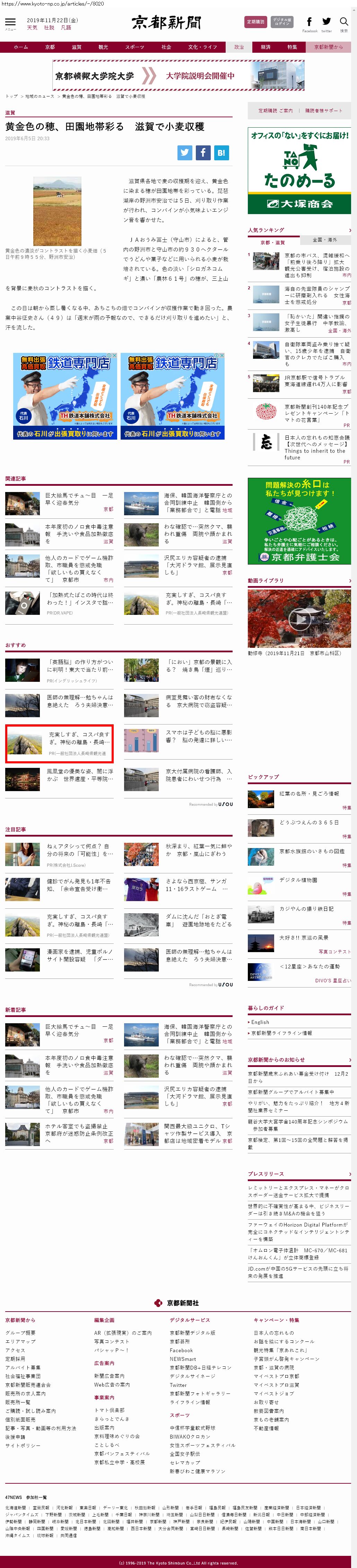Switch to the 滋賀 navigation tab
The height and width of the screenshot is (1568, 357).
tap(76, 47)
